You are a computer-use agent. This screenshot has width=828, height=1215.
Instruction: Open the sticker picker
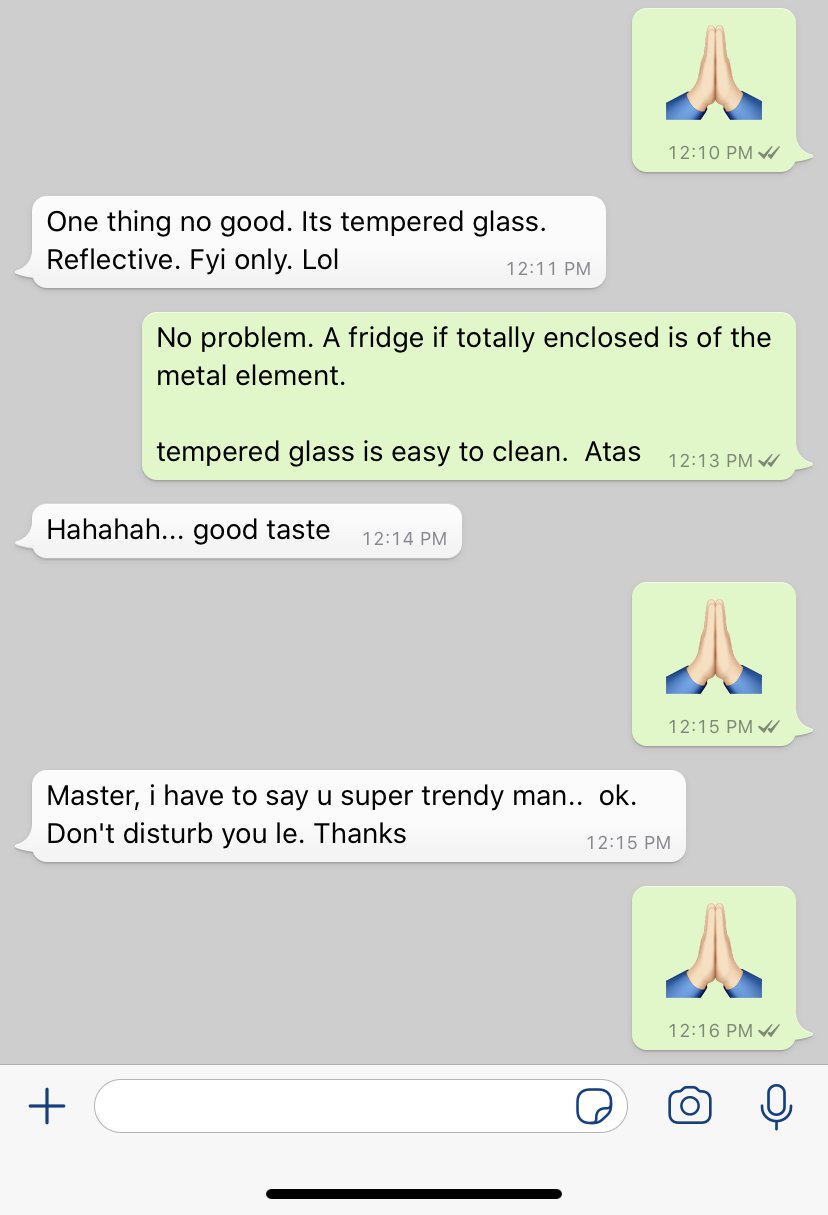[594, 1106]
